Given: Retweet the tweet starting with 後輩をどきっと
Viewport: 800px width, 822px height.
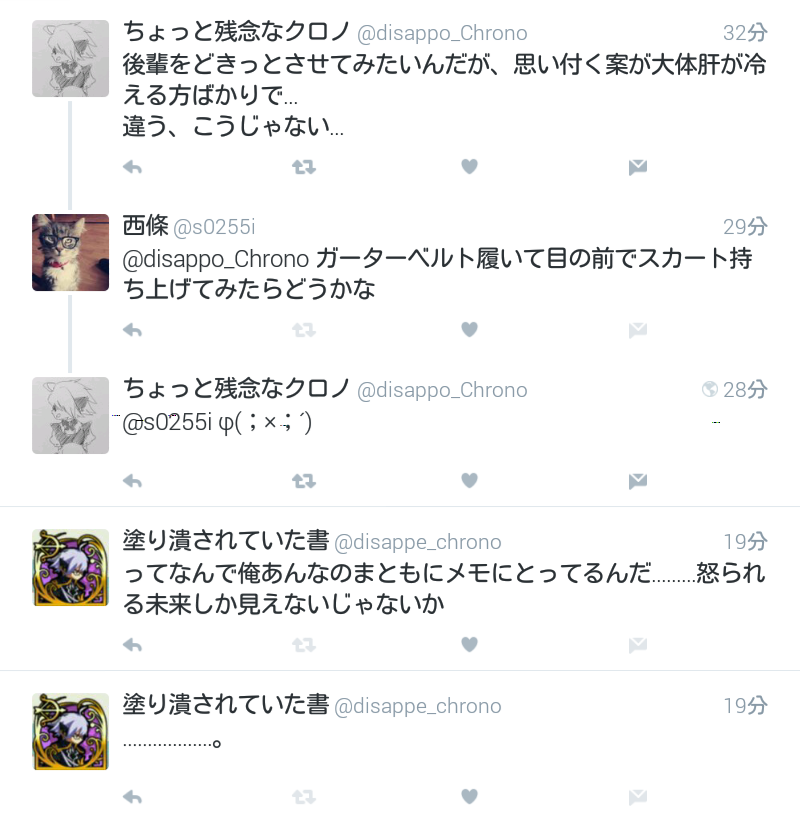Looking at the screenshot, I should (x=302, y=167).
